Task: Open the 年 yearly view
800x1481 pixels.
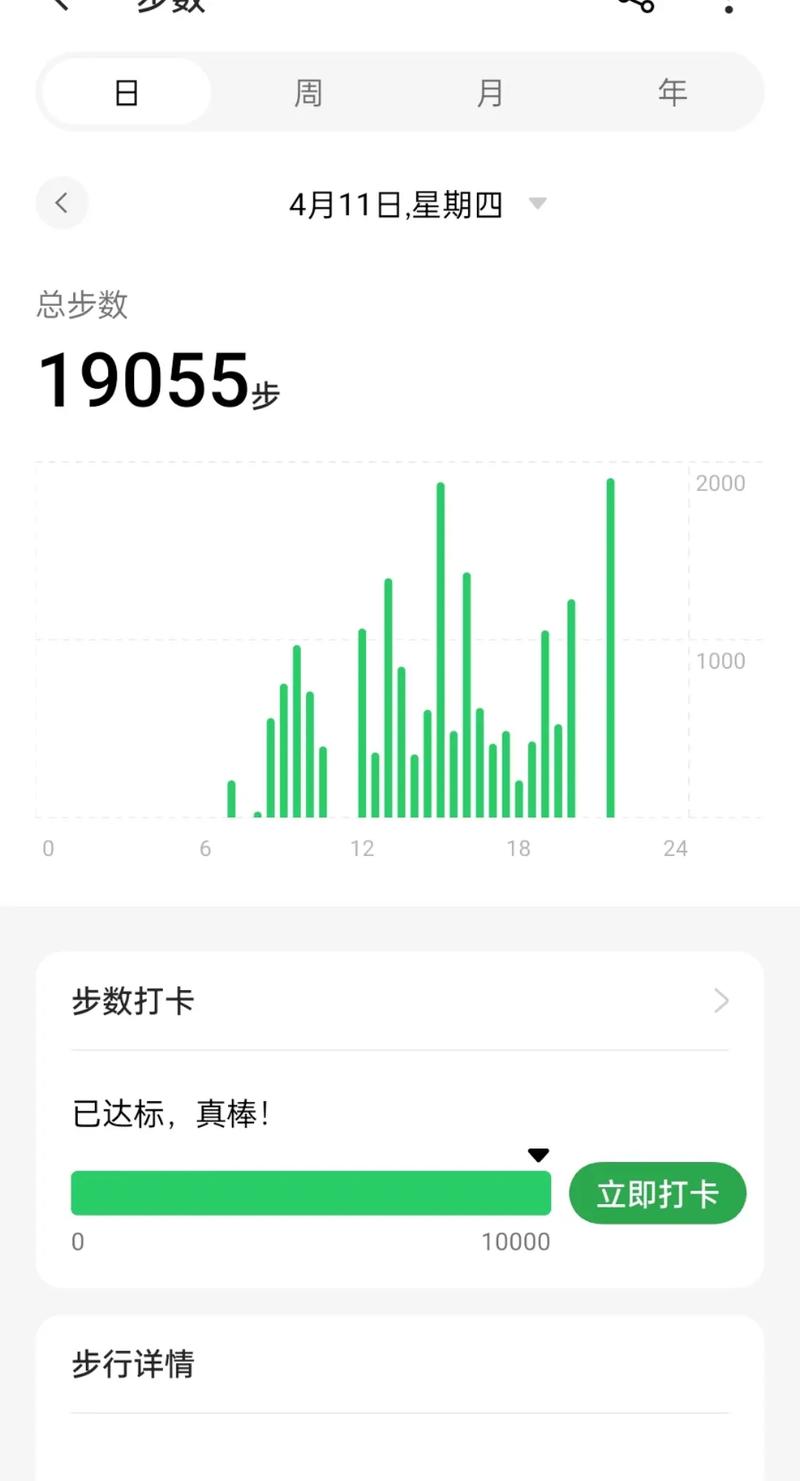Action: tap(672, 92)
